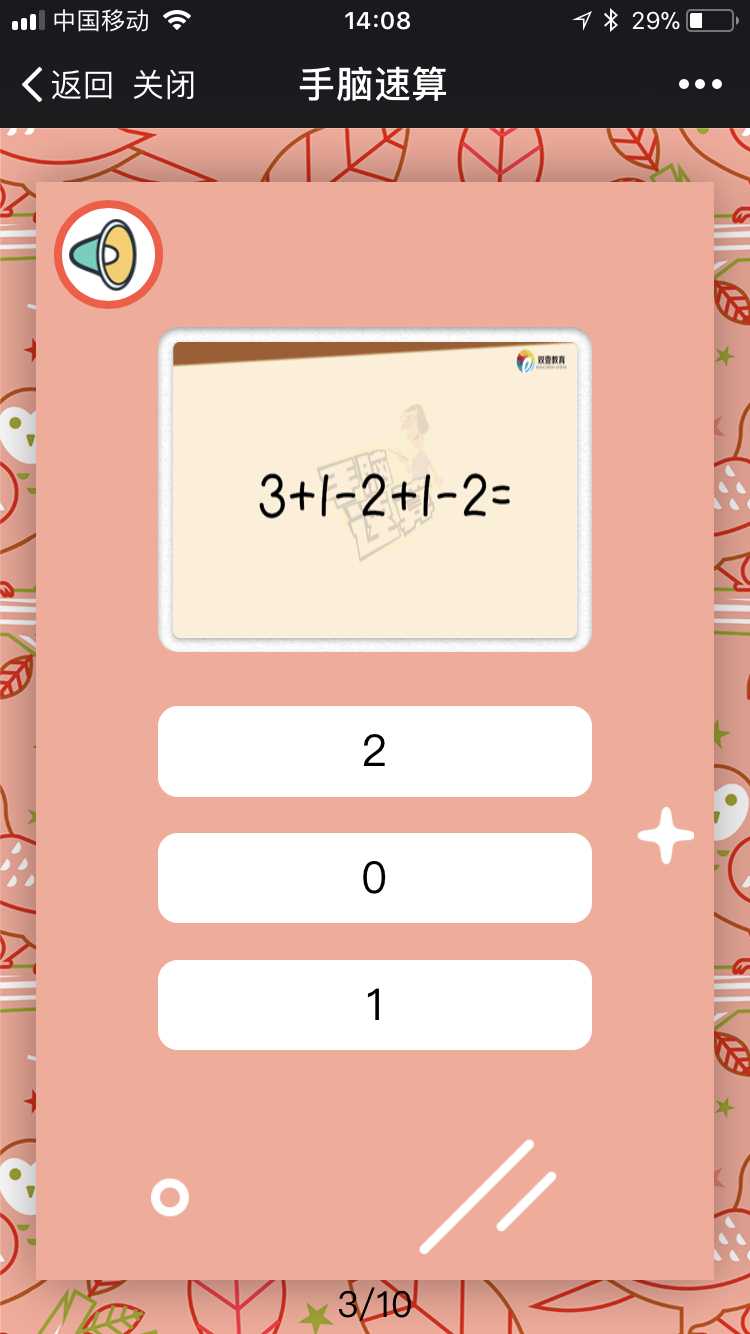Open the three-dot overflow menu
Image resolution: width=750 pixels, height=1334 pixels.
coord(700,85)
